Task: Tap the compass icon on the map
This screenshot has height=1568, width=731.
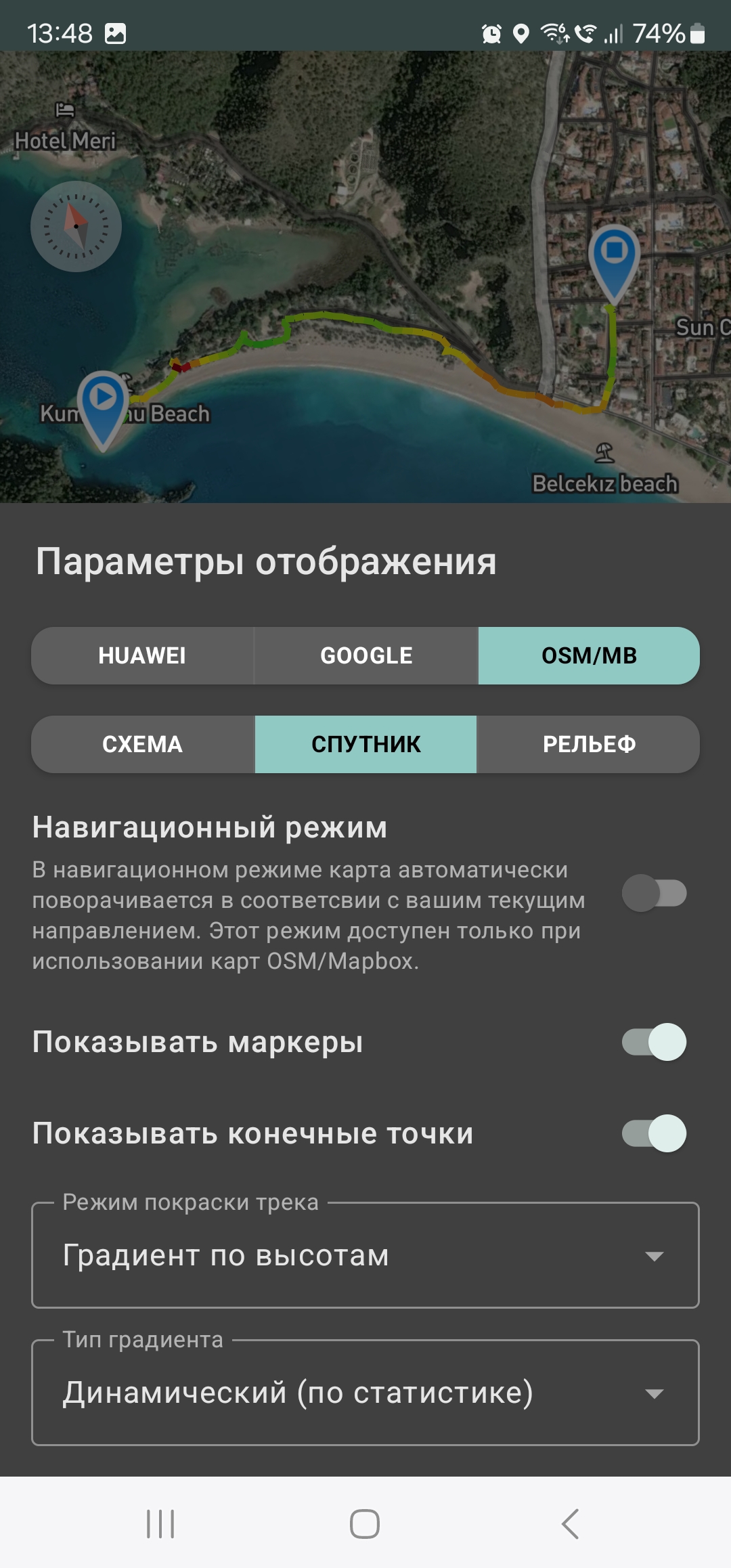Action: (x=76, y=226)
